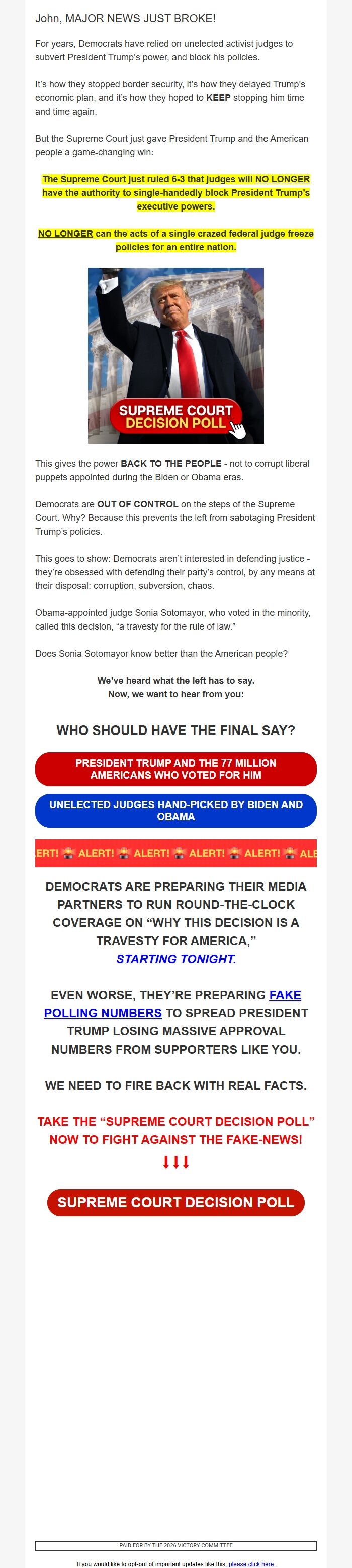Opt out via 'please click here' link
Viewport: 352px width, 1568px height.
pyautogui.click(x=251, y=1564)
